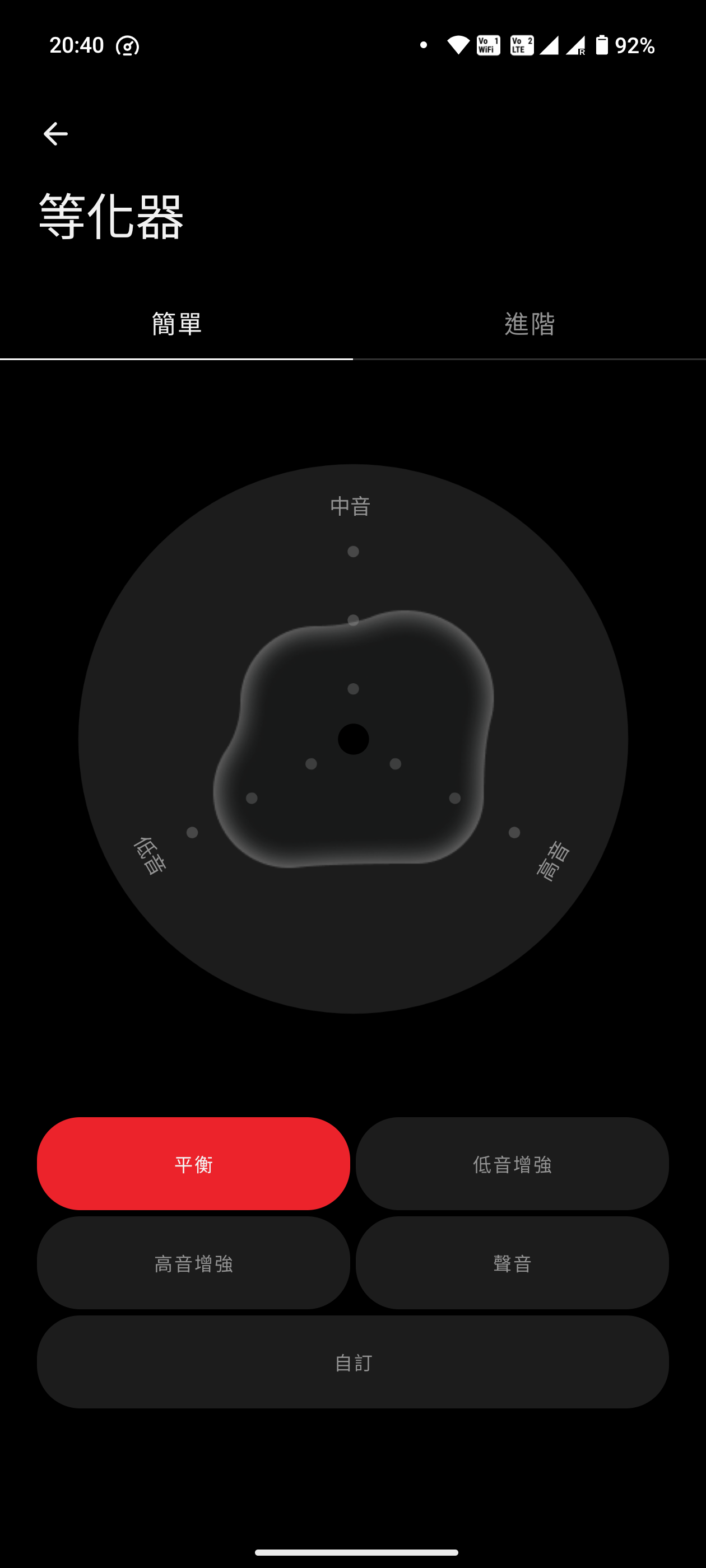706x1568 pixels.
Task: Pick the 聲音 equalizer preset
Action: tap(512, 1263)
